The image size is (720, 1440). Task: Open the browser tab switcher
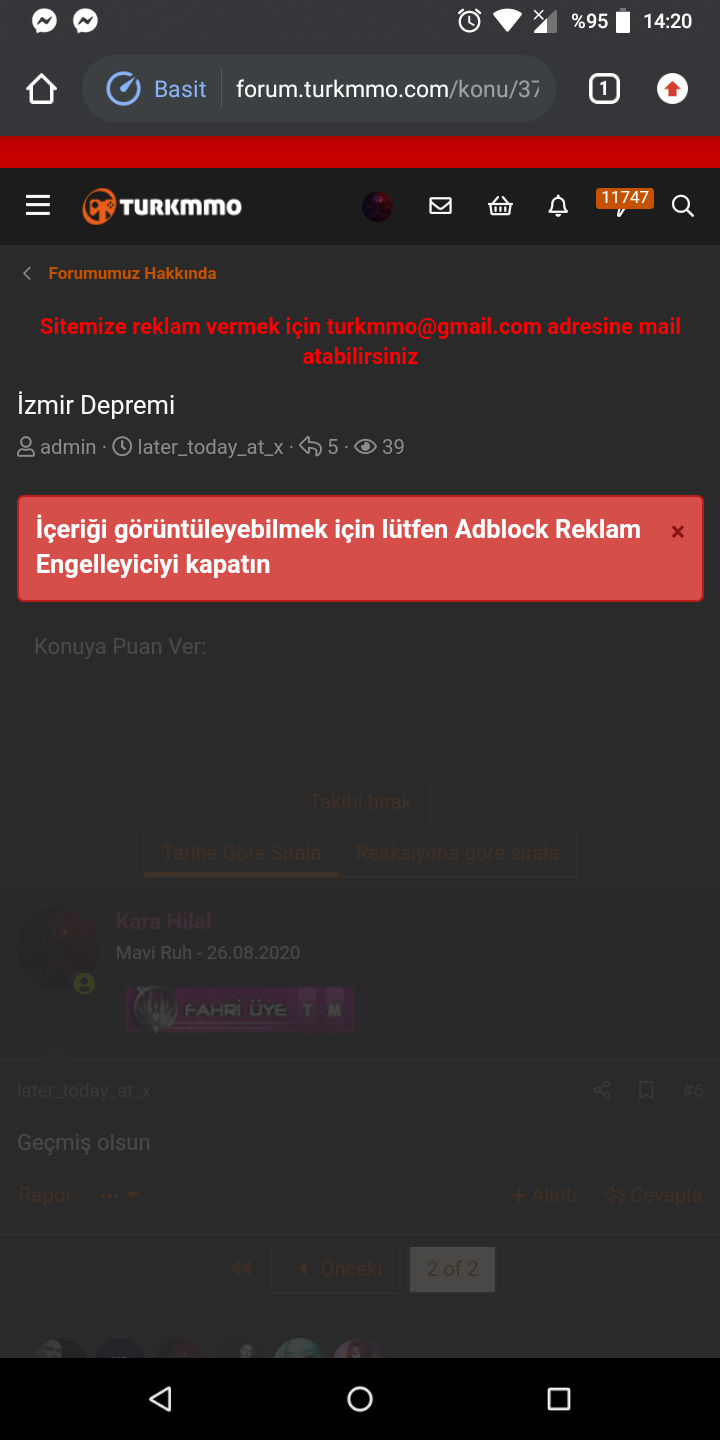pyautogui.click(x=603, y=89)
